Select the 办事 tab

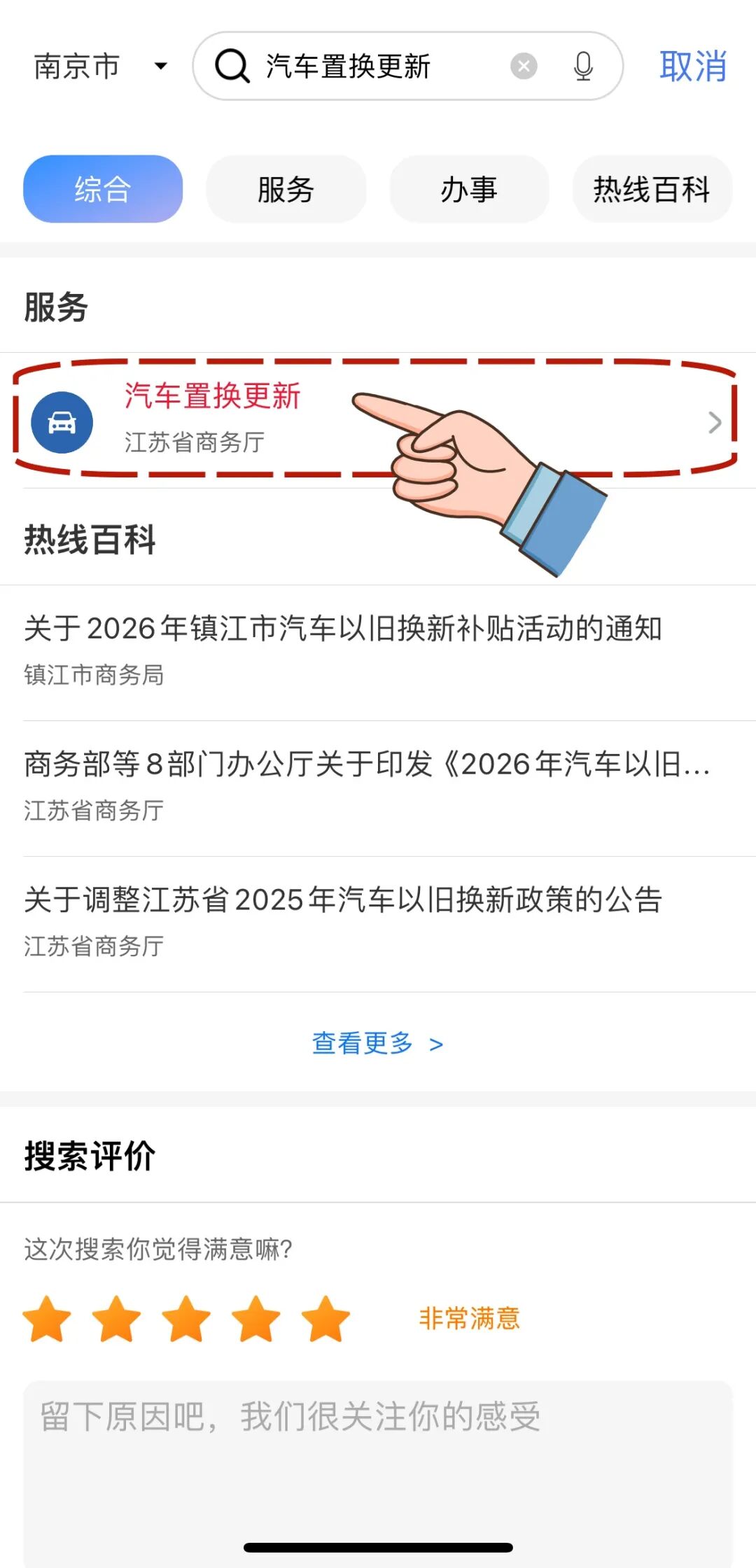point(469,189)
